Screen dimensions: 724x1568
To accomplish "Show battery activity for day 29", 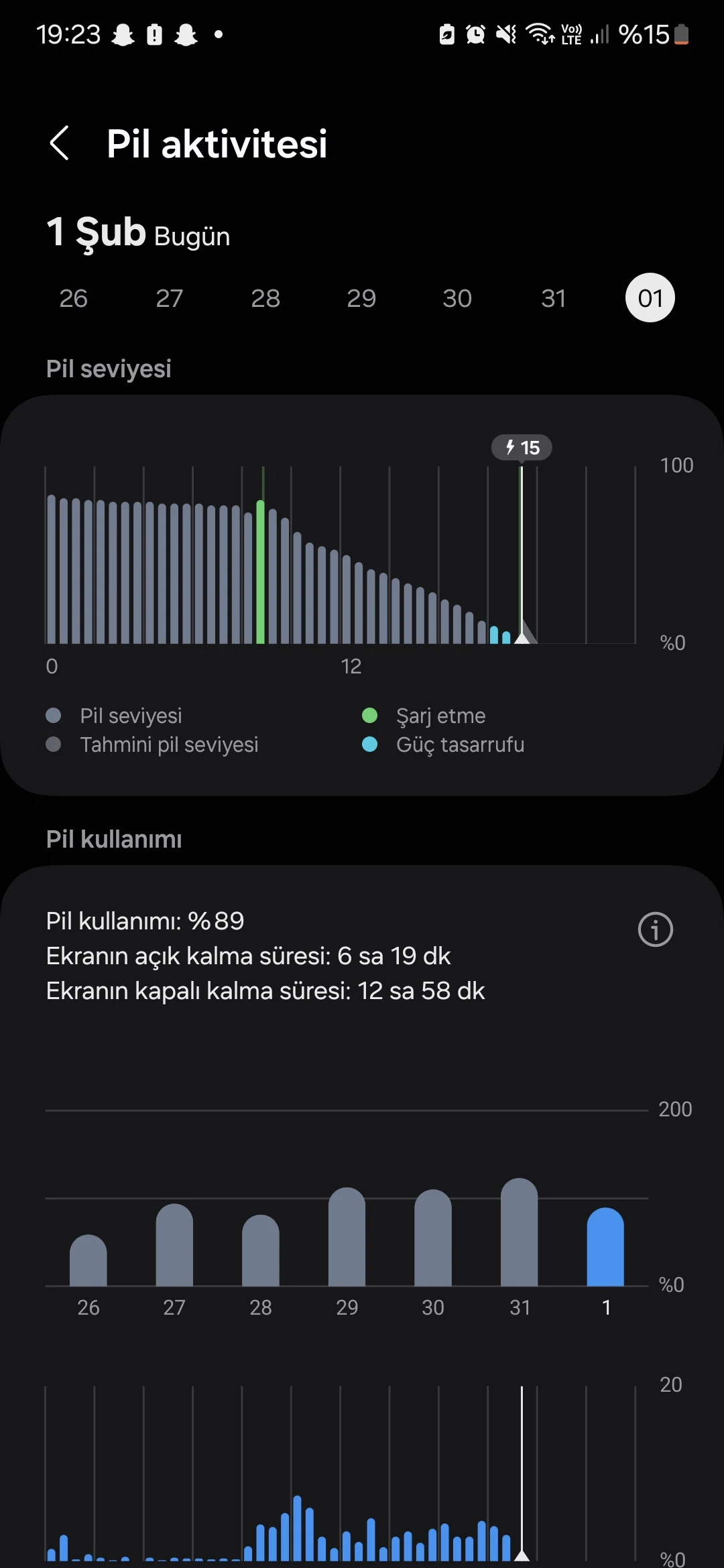I will 361,298.
